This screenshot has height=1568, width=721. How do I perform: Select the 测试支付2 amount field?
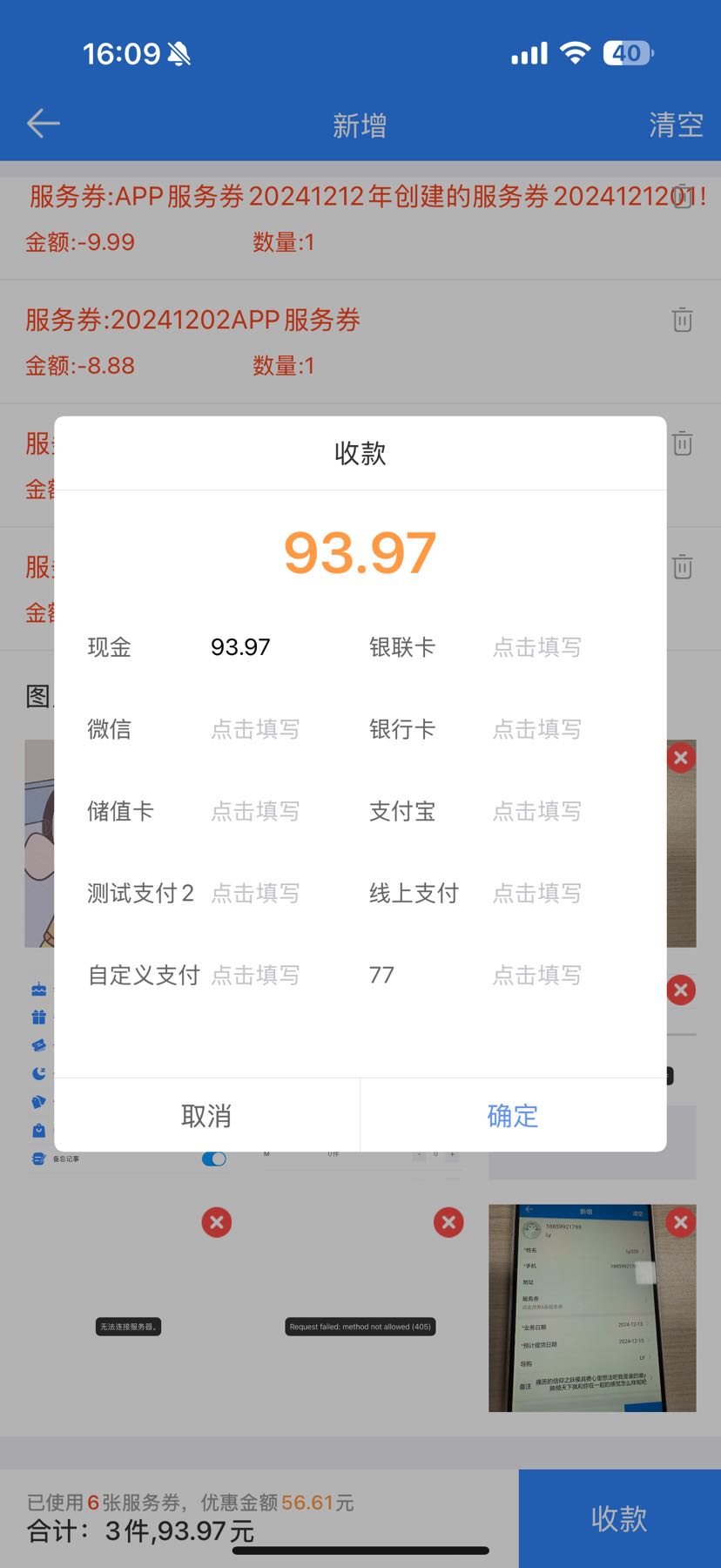pyautogui.click(x=255, y=893)
